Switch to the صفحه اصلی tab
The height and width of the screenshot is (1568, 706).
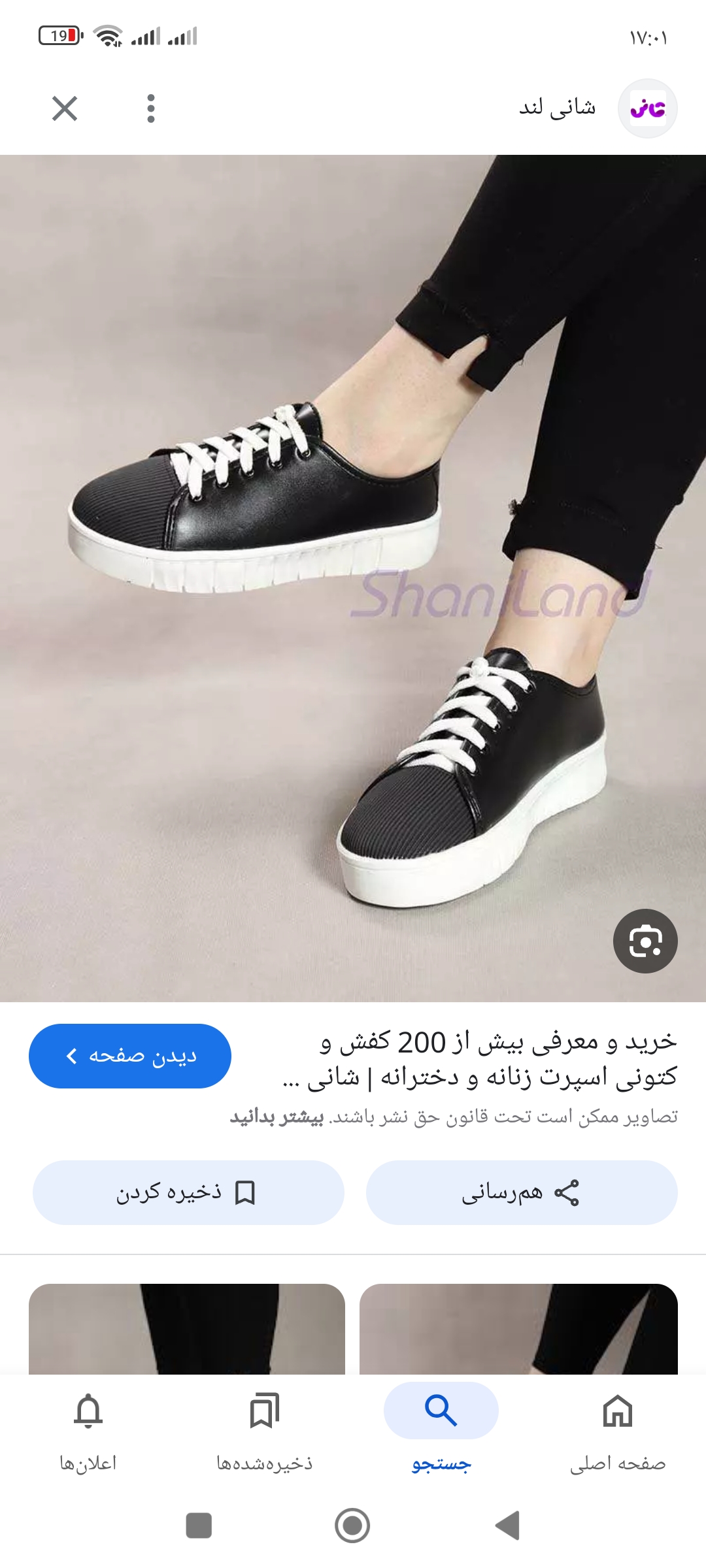pos(618,1431)
